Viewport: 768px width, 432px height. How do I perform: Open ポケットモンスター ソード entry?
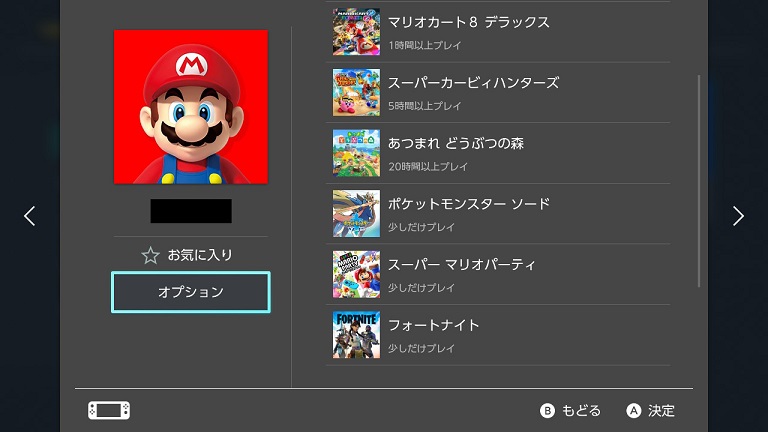(x=497, y=213)
